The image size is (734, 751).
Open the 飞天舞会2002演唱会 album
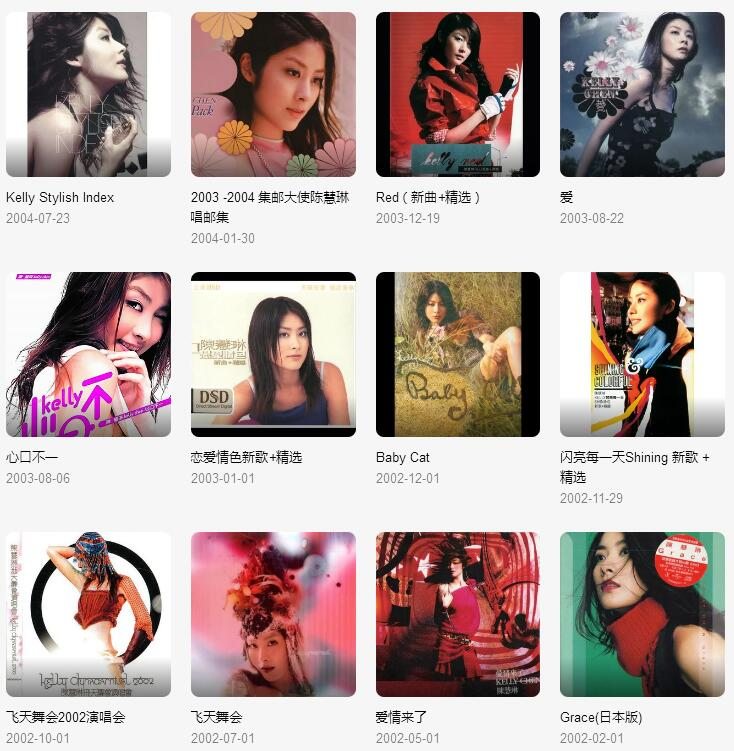tap(88, 614)
